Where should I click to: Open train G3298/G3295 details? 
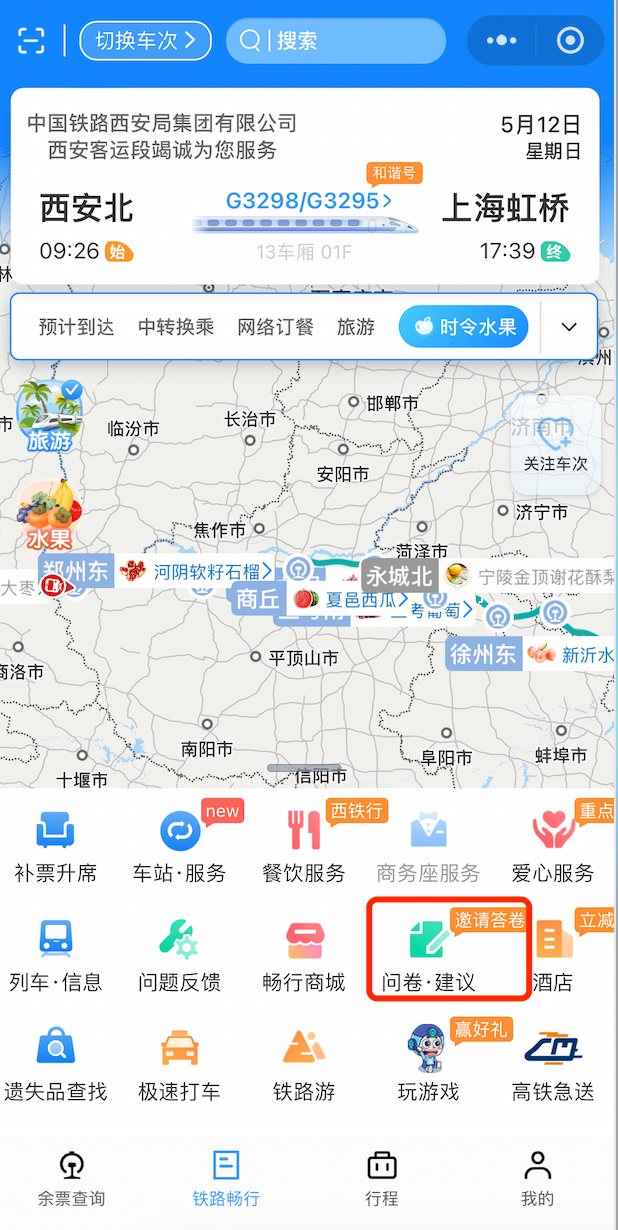pos(307,201)
